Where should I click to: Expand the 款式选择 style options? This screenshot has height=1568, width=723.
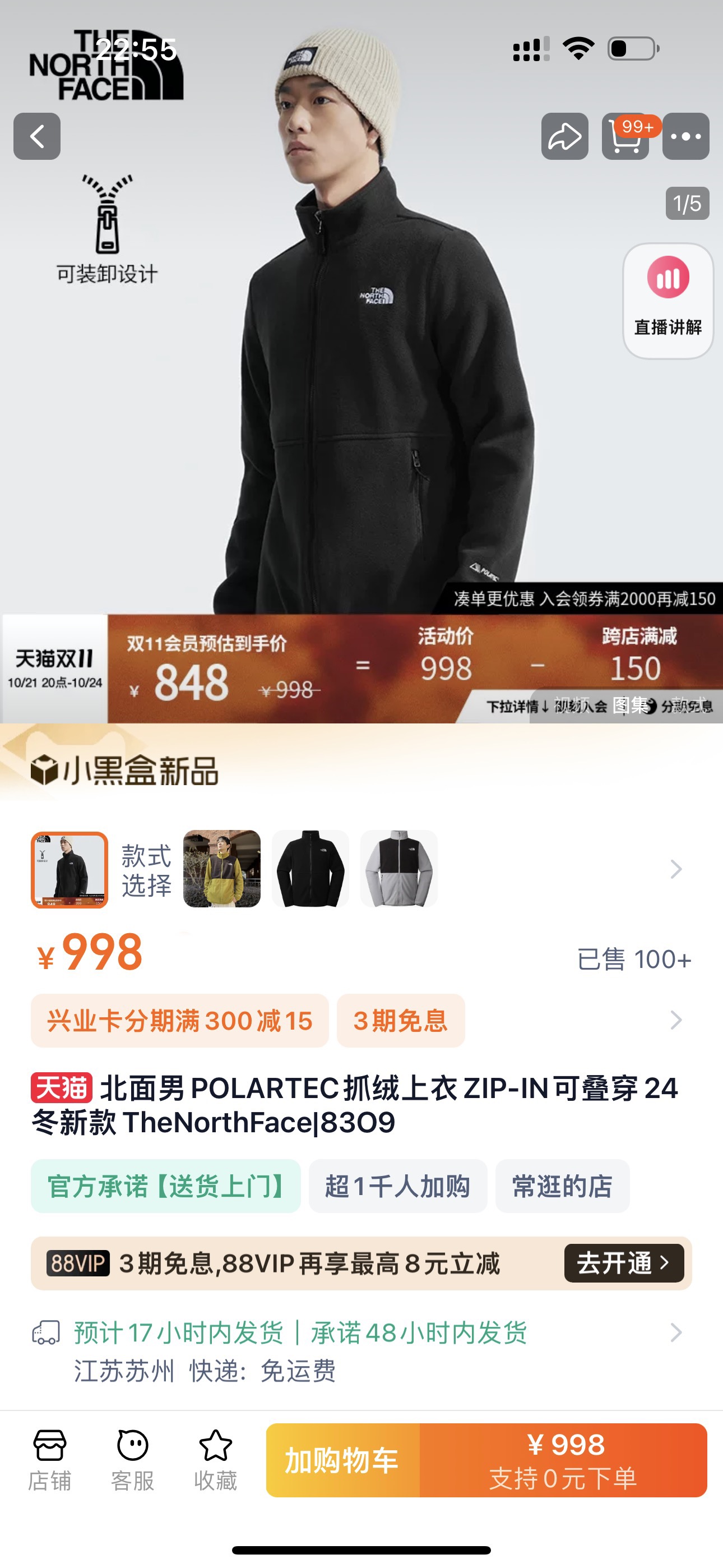click(x=675, y=869)
